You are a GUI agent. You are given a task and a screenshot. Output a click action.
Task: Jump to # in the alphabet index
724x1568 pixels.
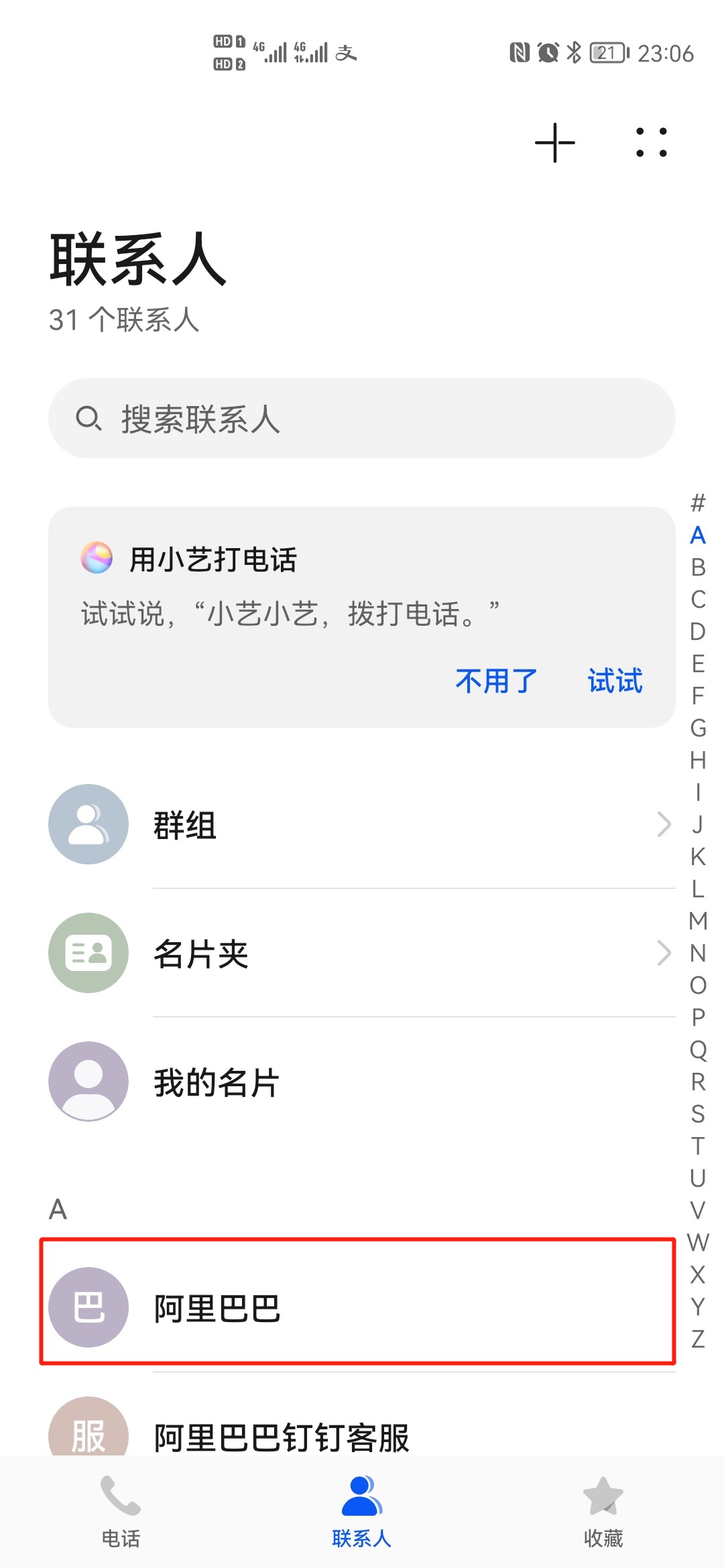[698, 503]
